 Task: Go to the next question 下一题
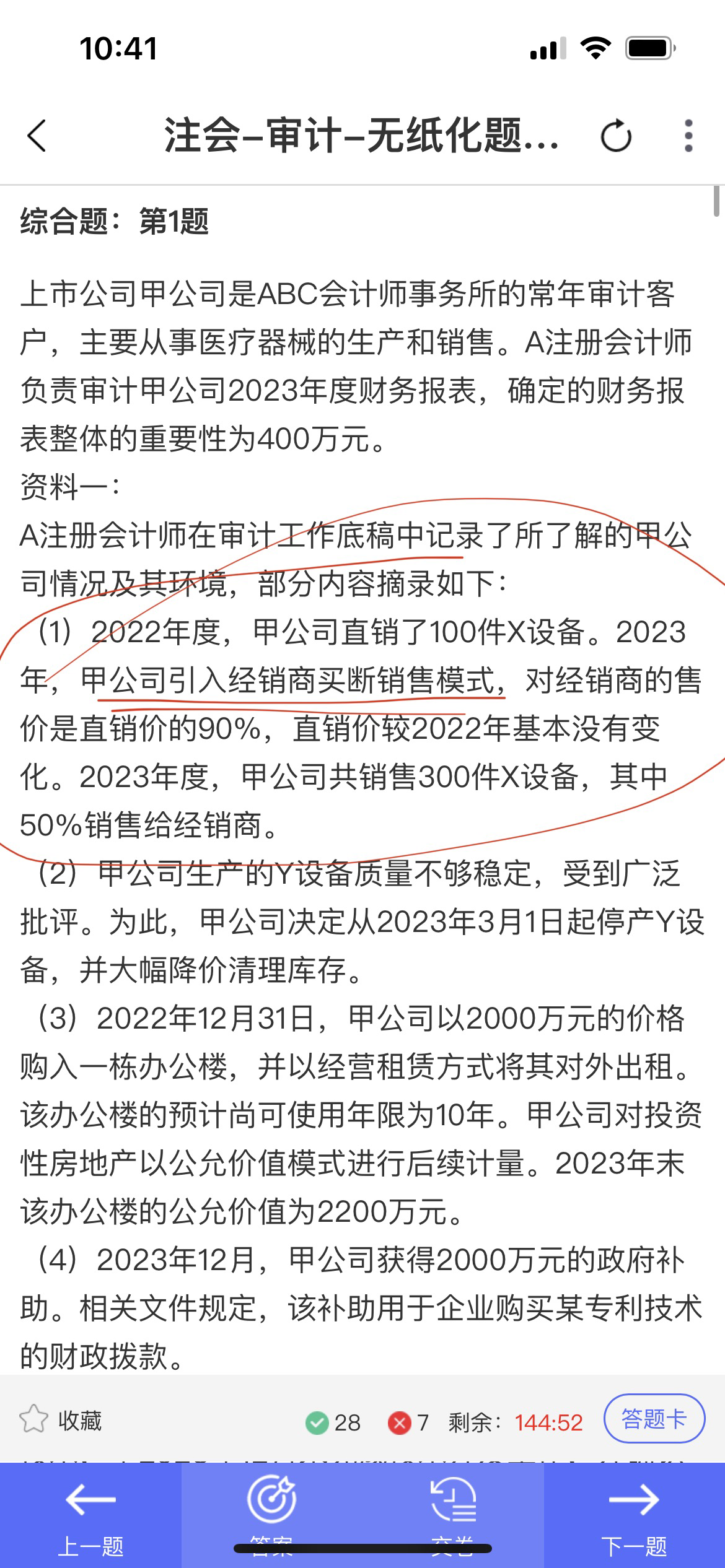(x=635, y=1516)
